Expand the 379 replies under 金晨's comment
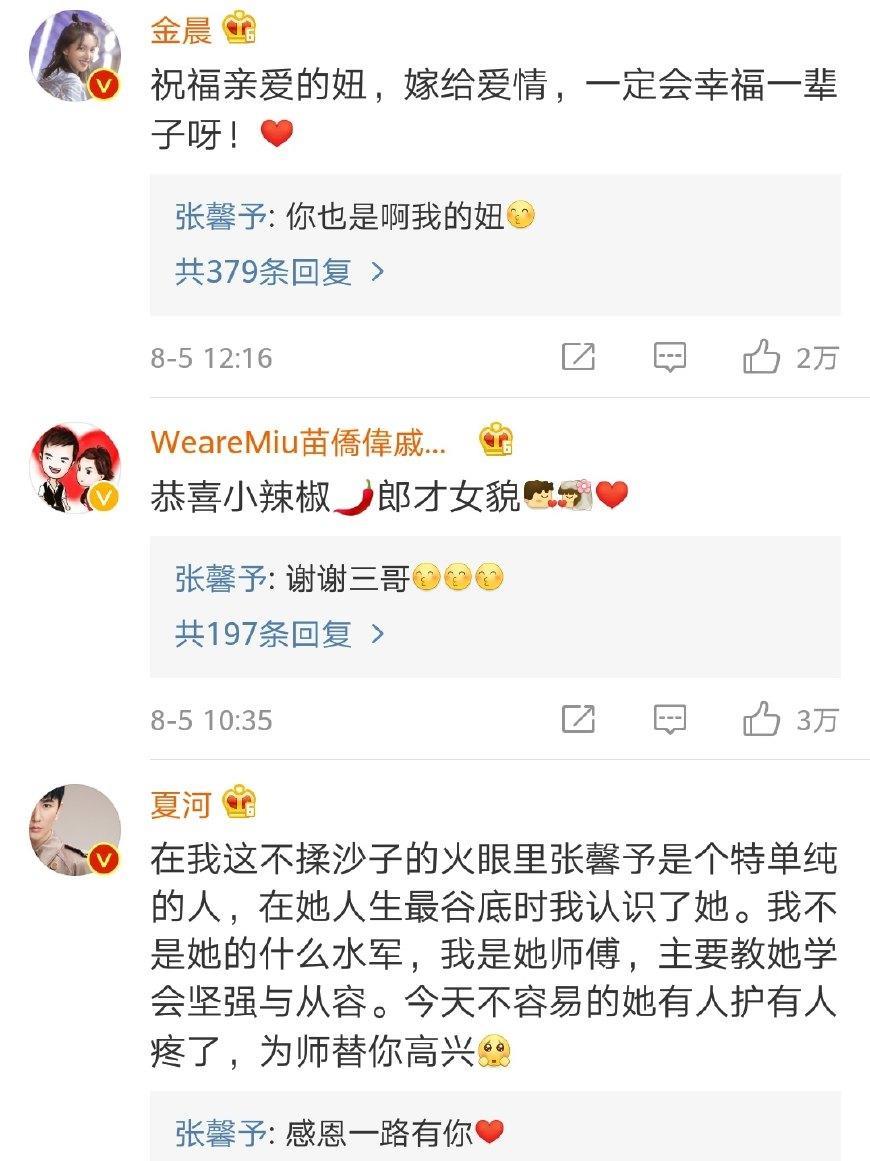 [x=279, y=271]
